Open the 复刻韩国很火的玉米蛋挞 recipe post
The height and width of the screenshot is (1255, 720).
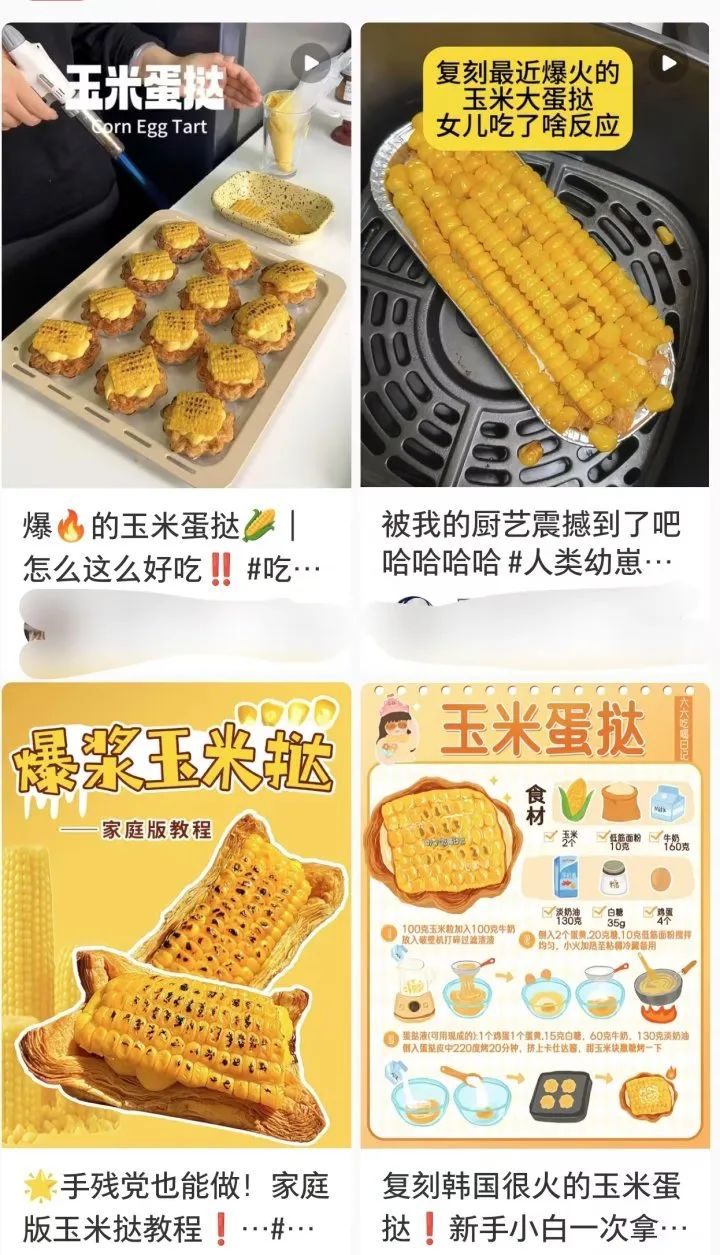coord(535,915)
